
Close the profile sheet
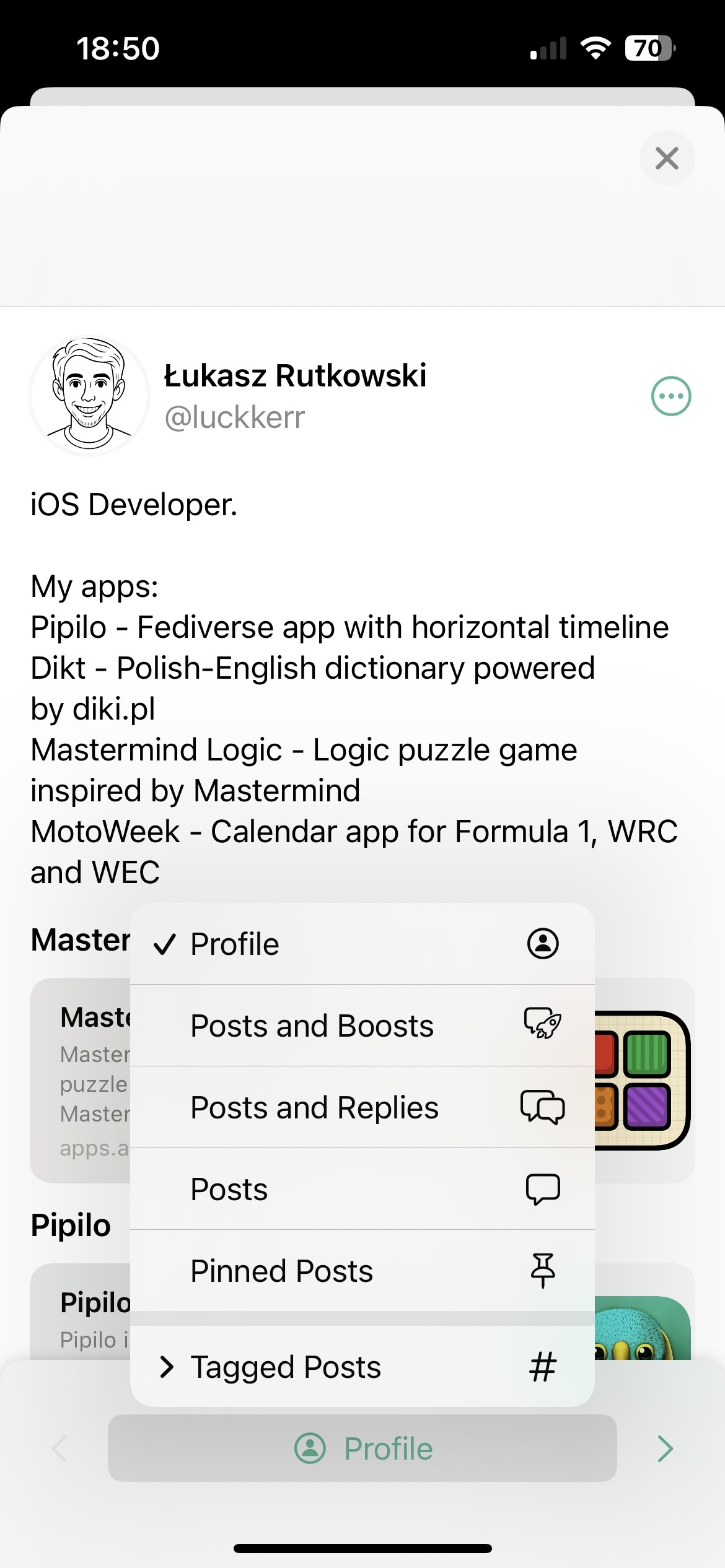point(667,159)
